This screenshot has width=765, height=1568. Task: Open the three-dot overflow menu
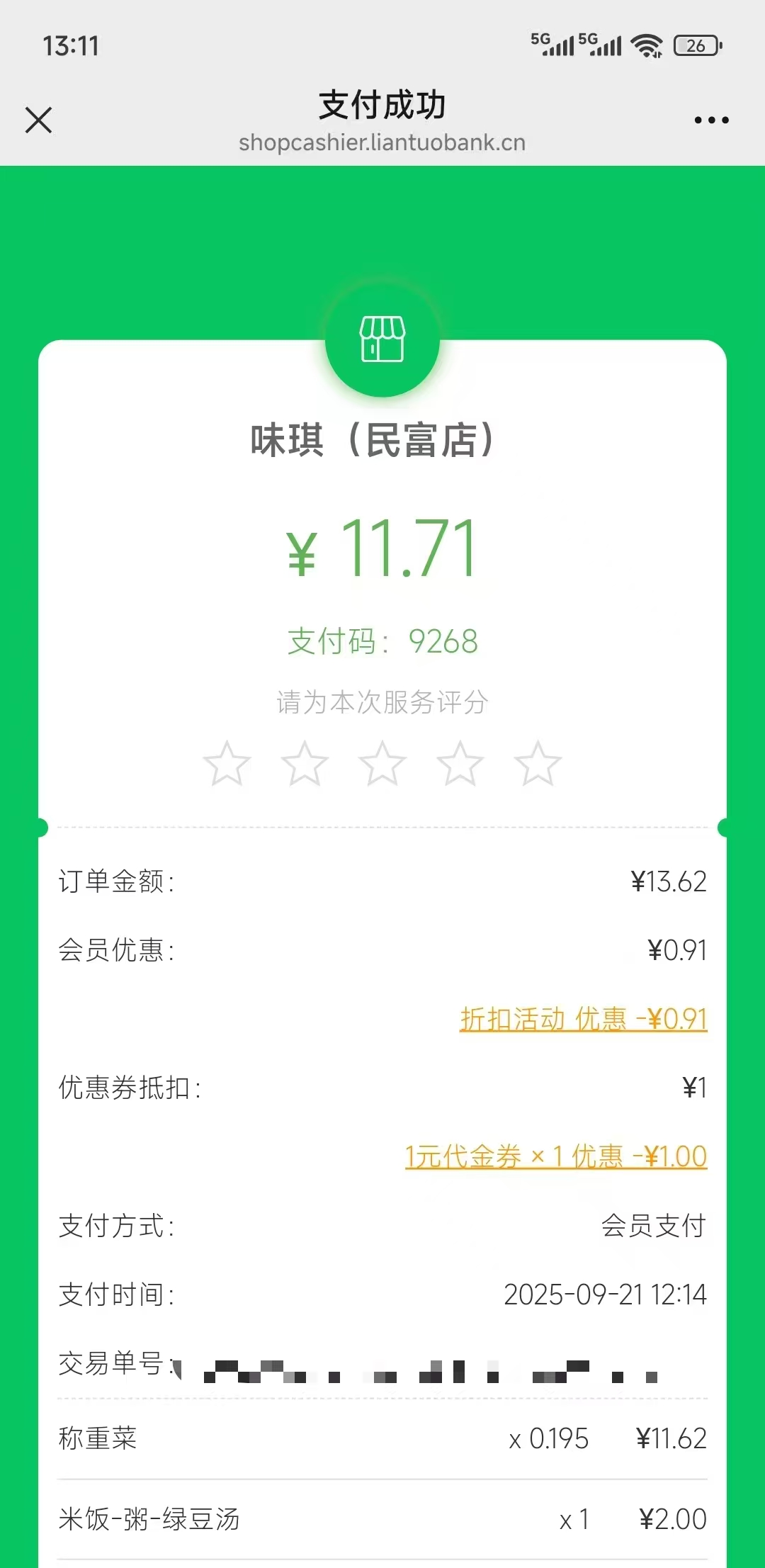711,120
